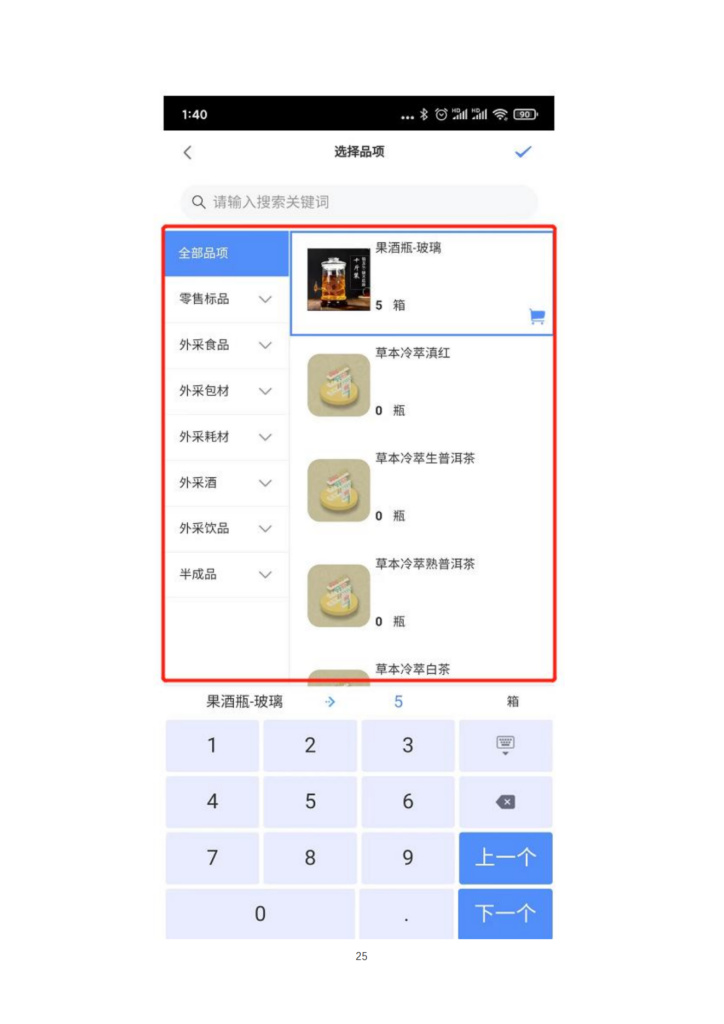The image size is (724, 1024).
Task: Select the 全部品项 category
Action: 226,253
